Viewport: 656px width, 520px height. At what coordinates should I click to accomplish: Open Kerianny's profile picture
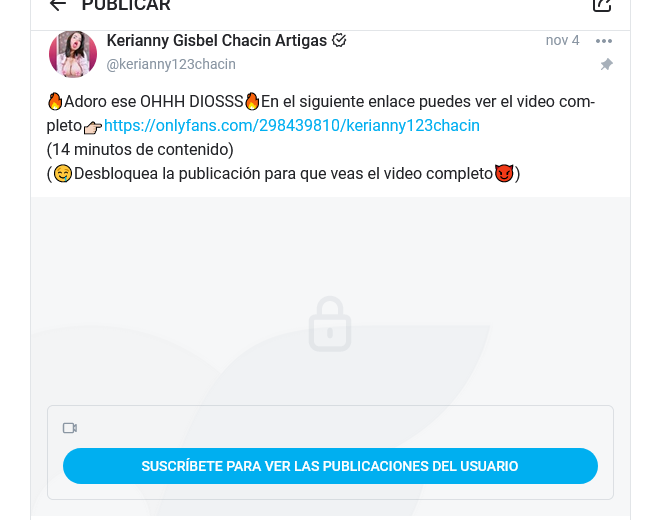pyautogui.click(x=73, y=54)
